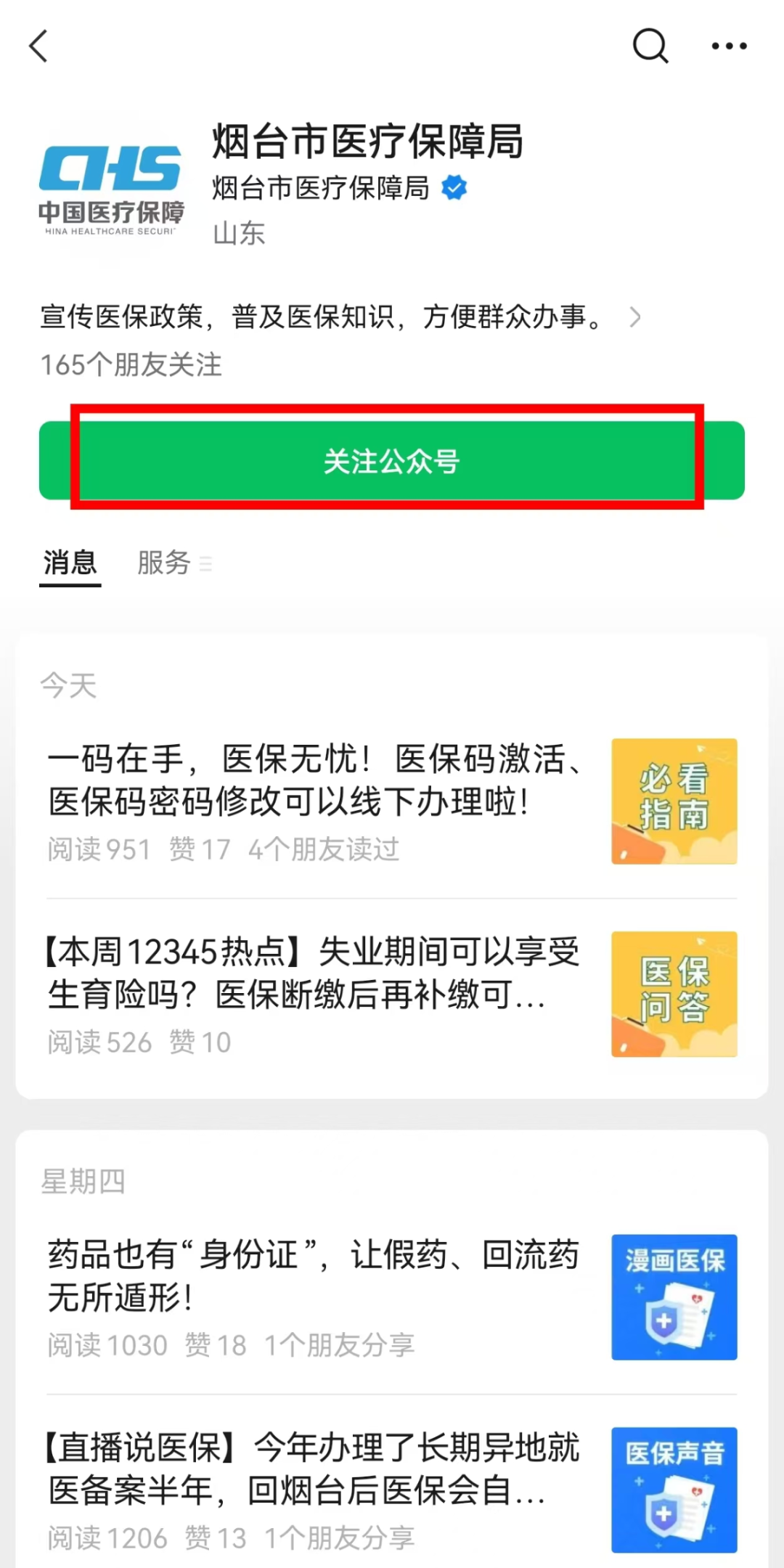
Task: Go back using the top-left arrow
Action: tap(39, 46)
